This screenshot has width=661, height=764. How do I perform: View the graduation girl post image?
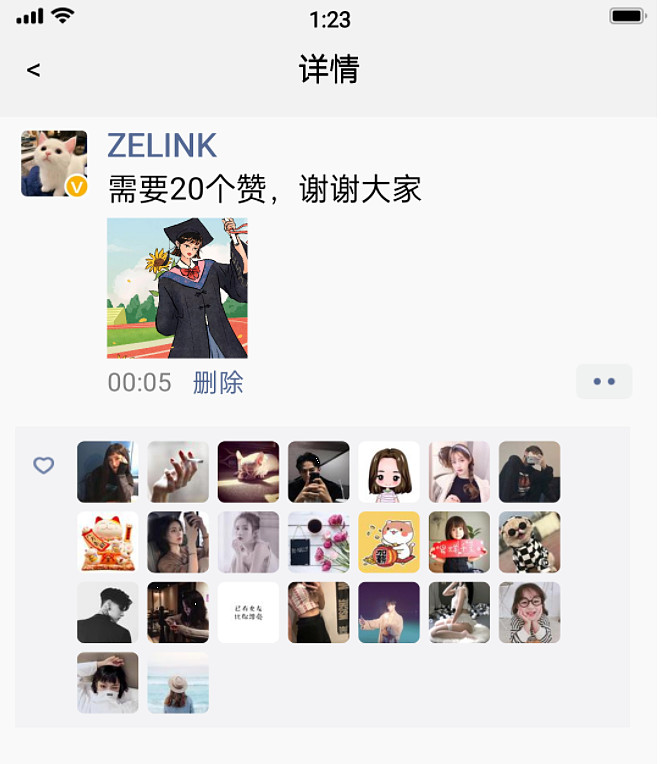[x=177, y=288]
